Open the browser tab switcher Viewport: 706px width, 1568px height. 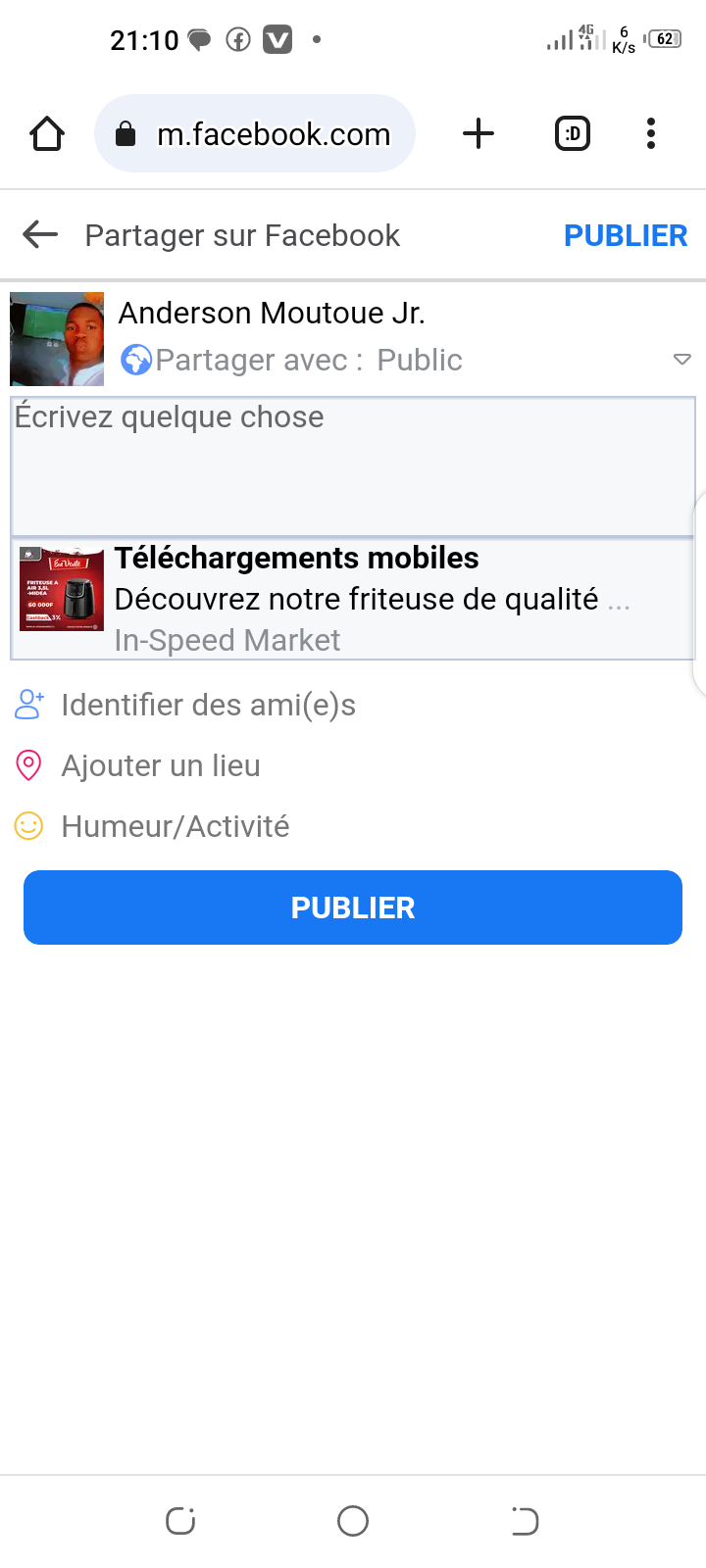[x=573, y=133]
